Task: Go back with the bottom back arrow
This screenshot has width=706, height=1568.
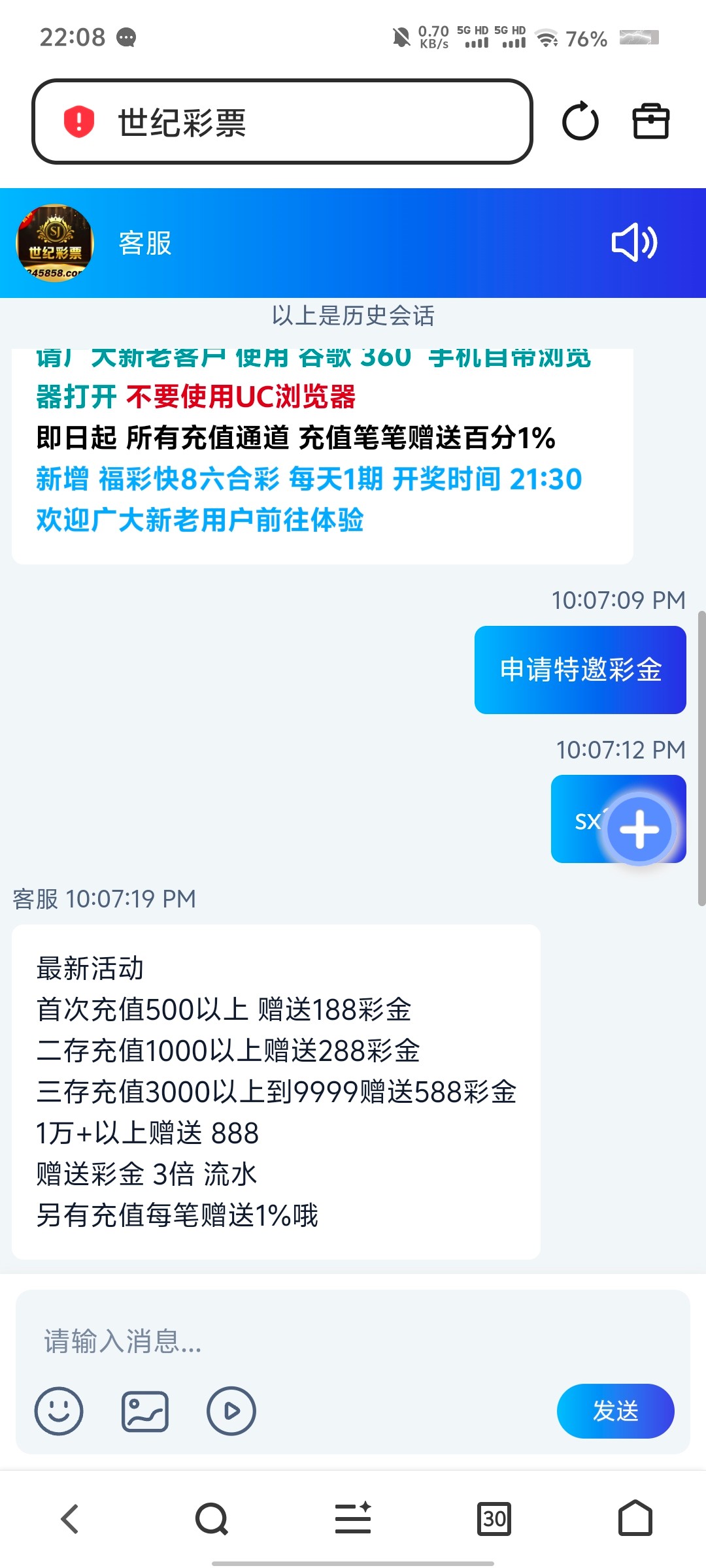Action: tap(69, 1519)
